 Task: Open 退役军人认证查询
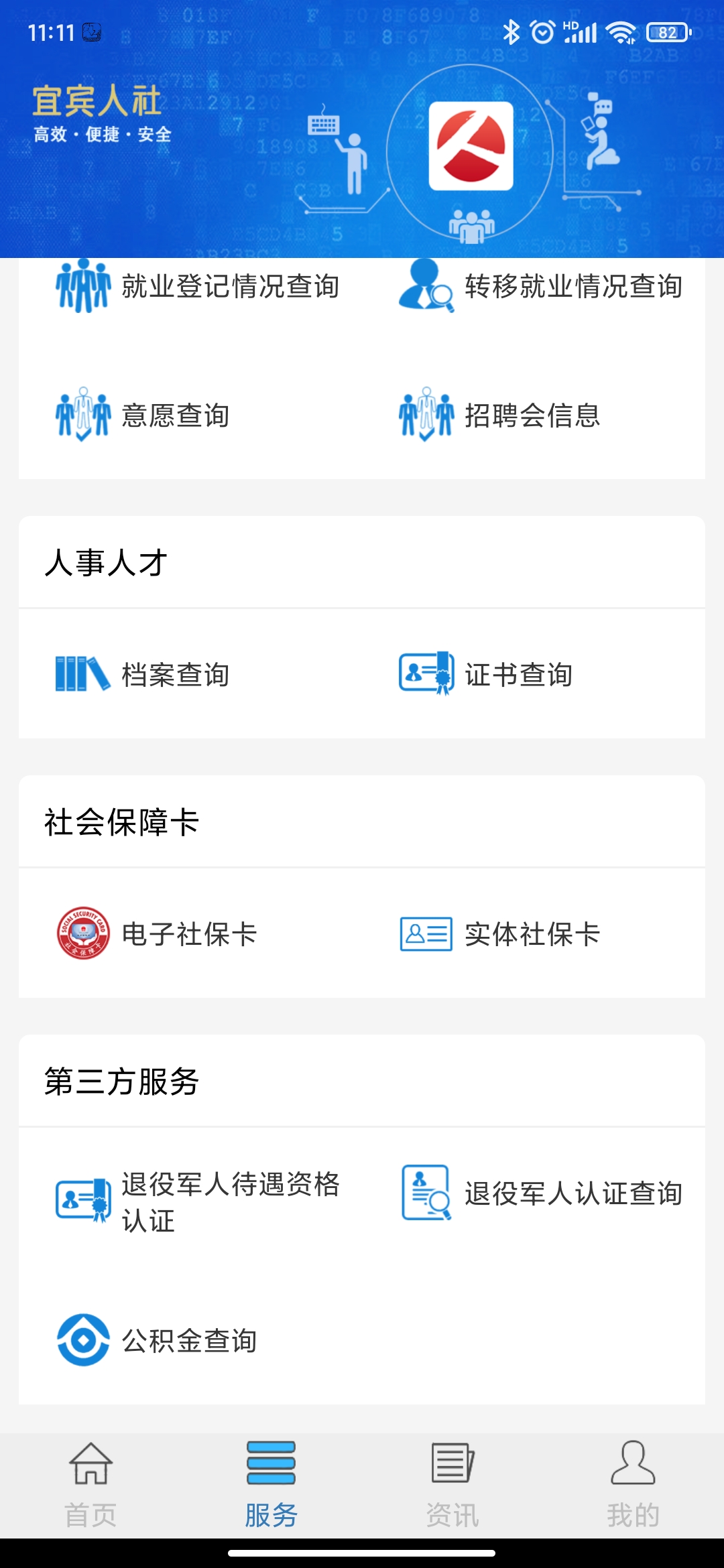pos(542,1193)
